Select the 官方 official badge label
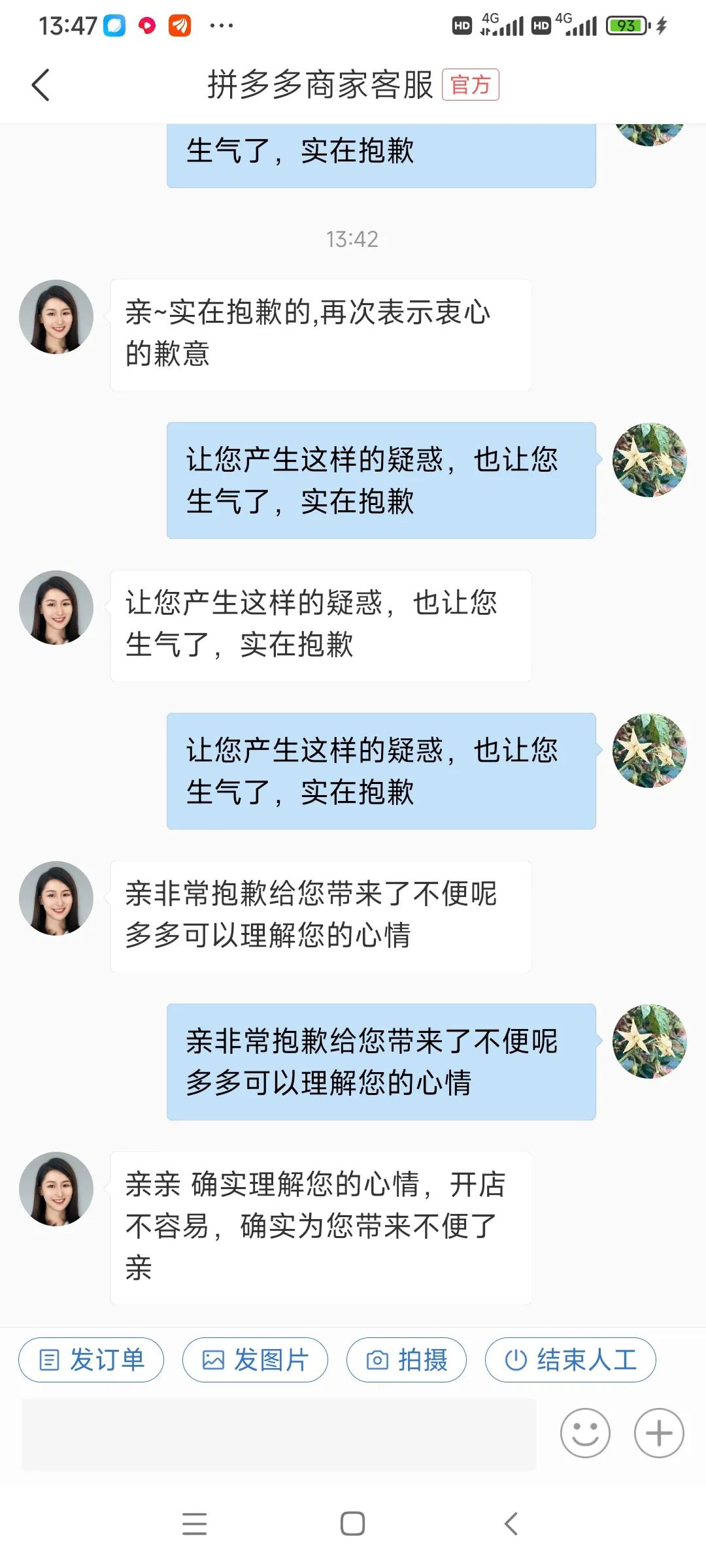This screenshot has width=706, height=1568. pyautogui.click(x=470, y=85)
